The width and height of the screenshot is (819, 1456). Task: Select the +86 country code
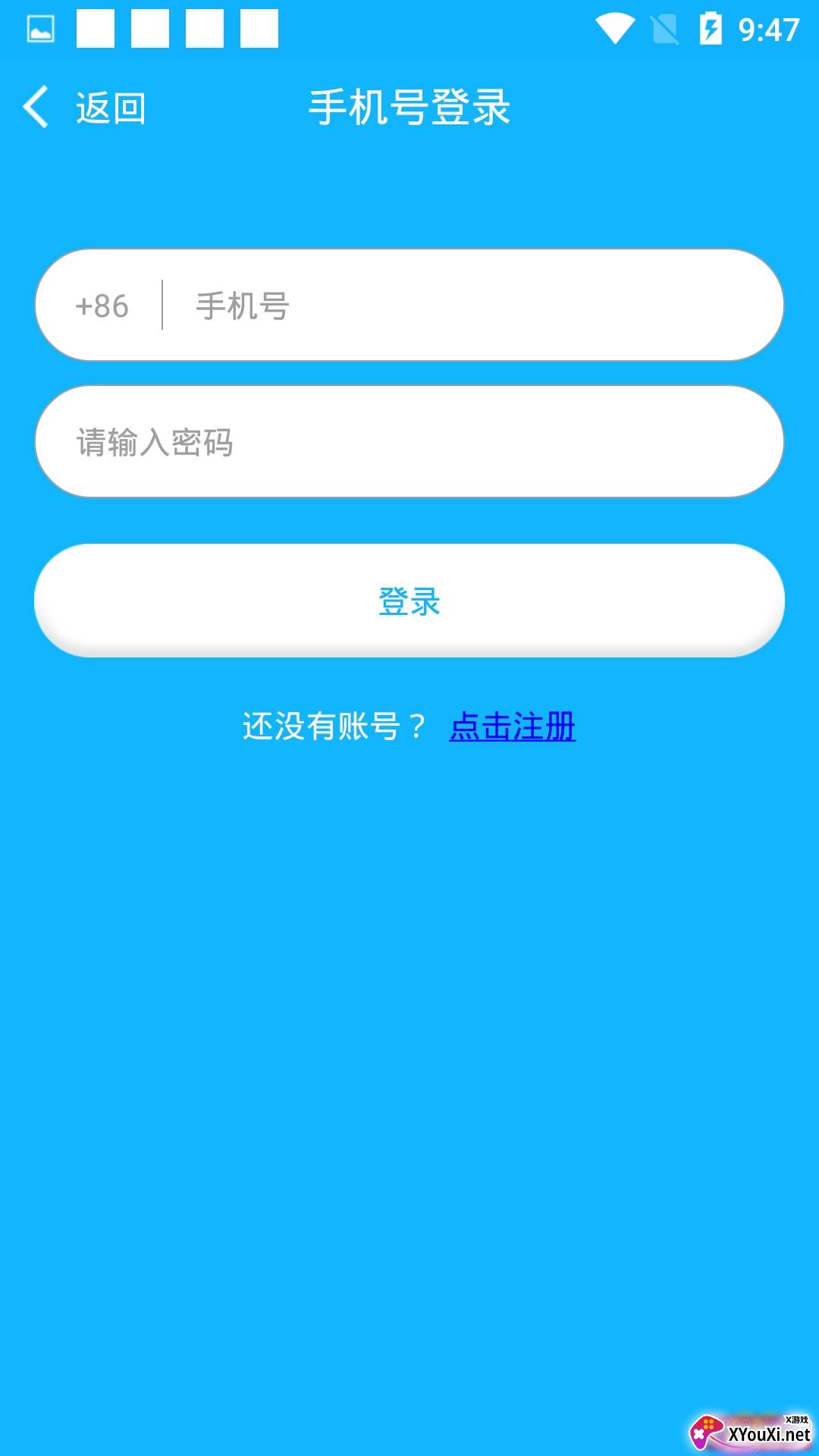pyautogui.click(x=101, y=306)
